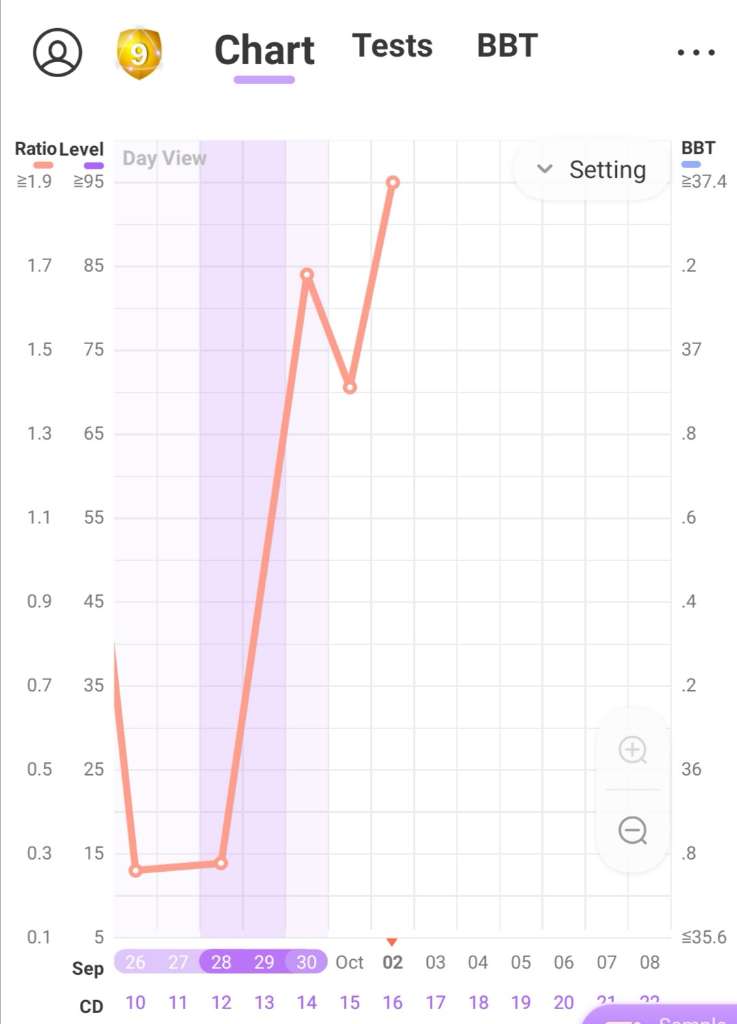The height and width of the screenshot is (1024, 737).
Task: Expand the Setting dropdown
Action: pyautogui.click(x=592, y=170)
